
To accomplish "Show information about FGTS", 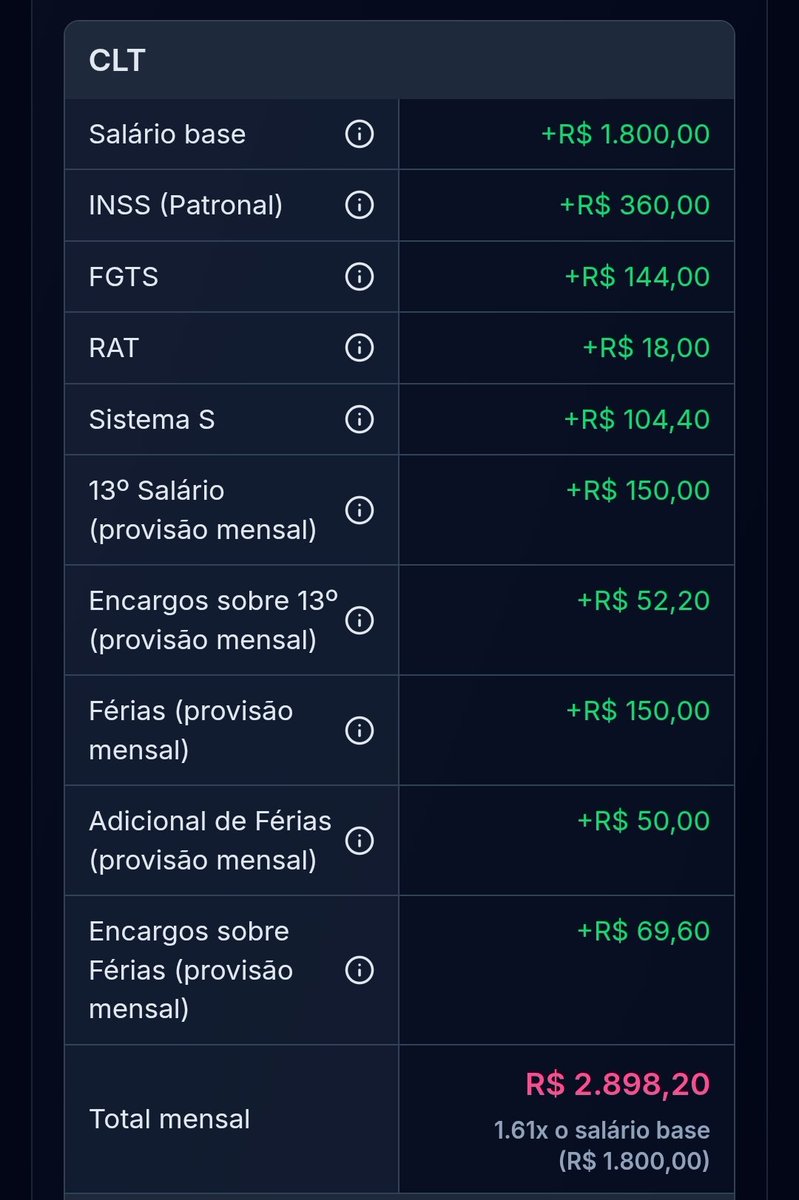I will pos(358,276).
